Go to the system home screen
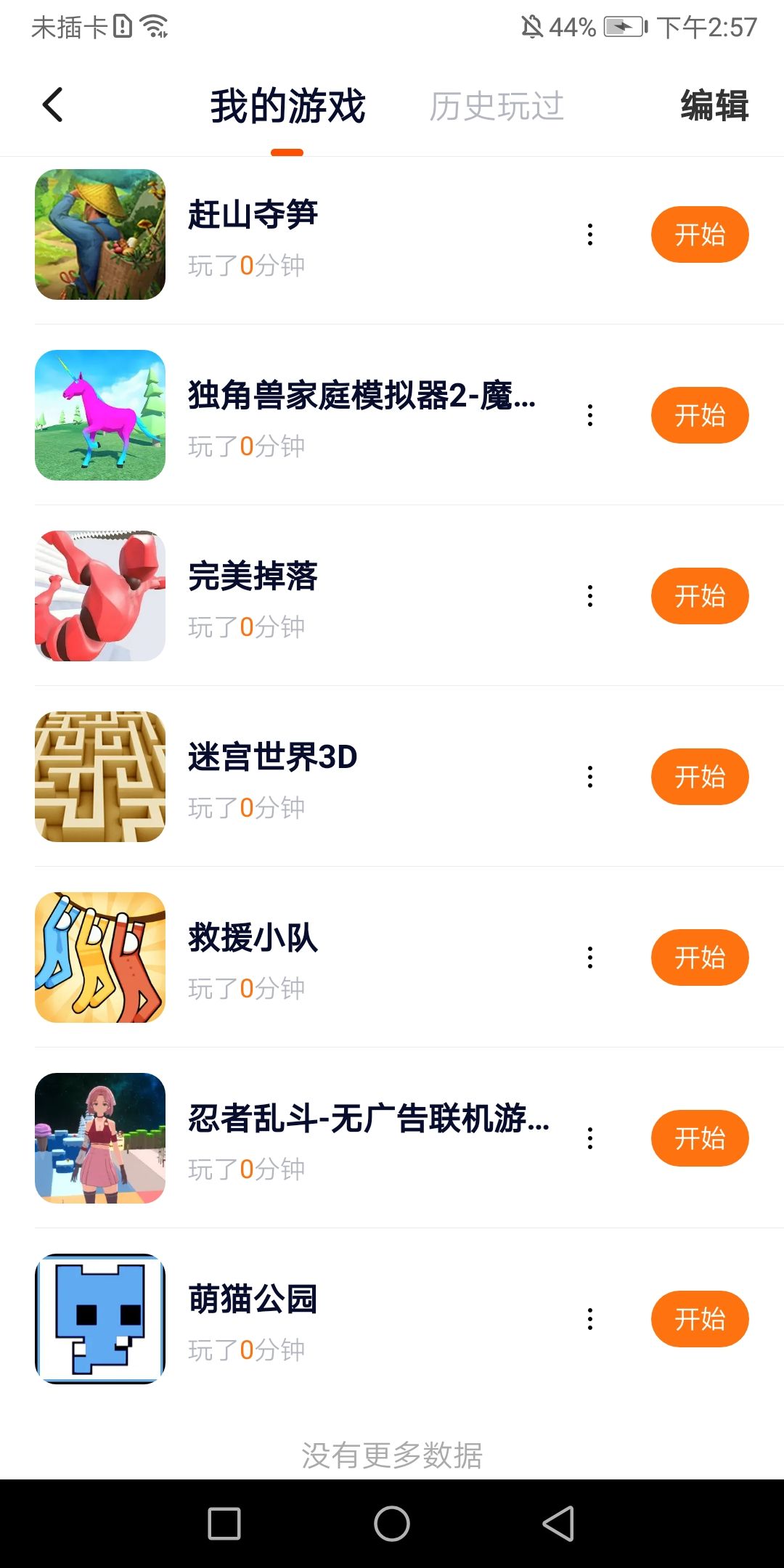Screen dimensions: 784x1568 click(x=392, y=1523)
